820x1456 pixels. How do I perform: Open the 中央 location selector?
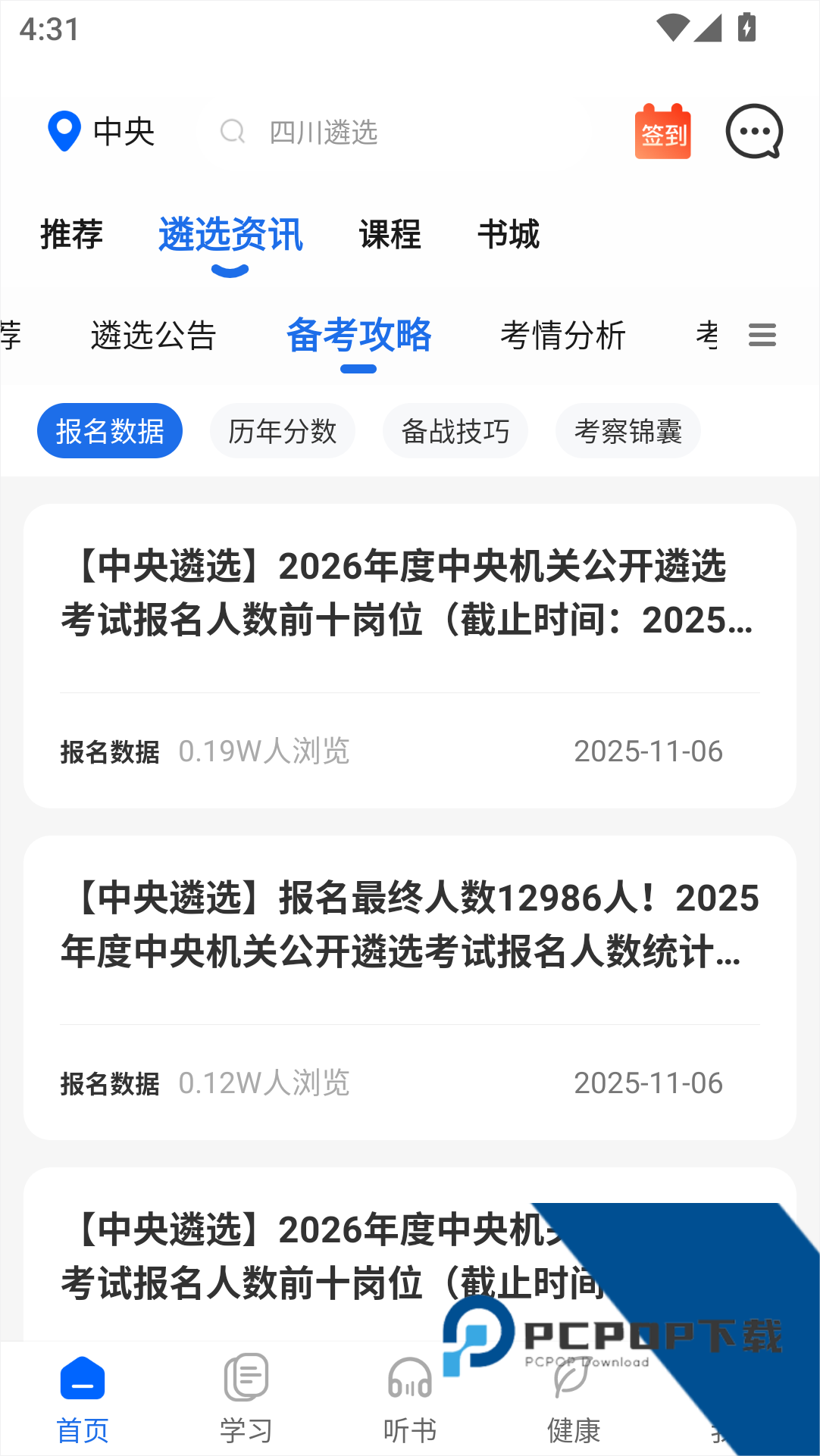pyautogui.click(x=102, y=132)
